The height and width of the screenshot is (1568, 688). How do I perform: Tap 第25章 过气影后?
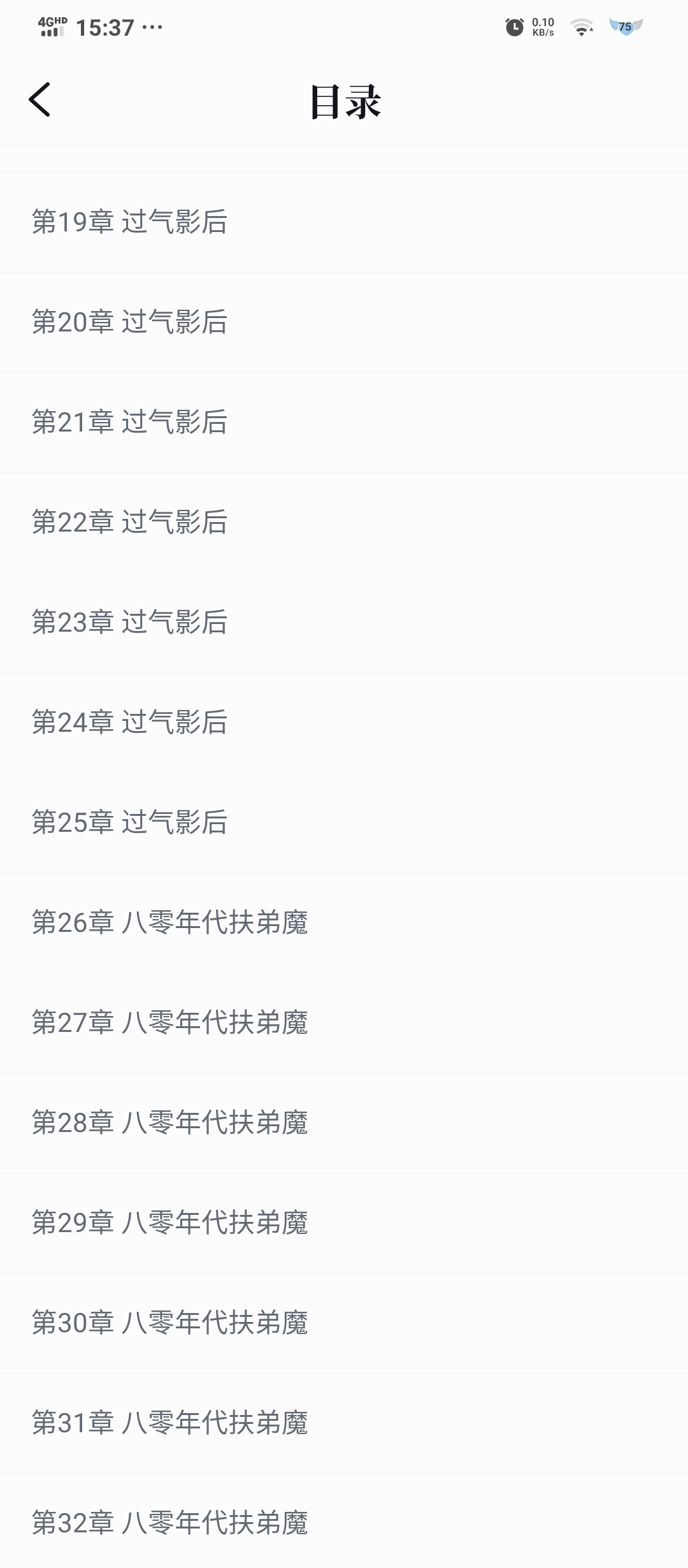point(130,823)
